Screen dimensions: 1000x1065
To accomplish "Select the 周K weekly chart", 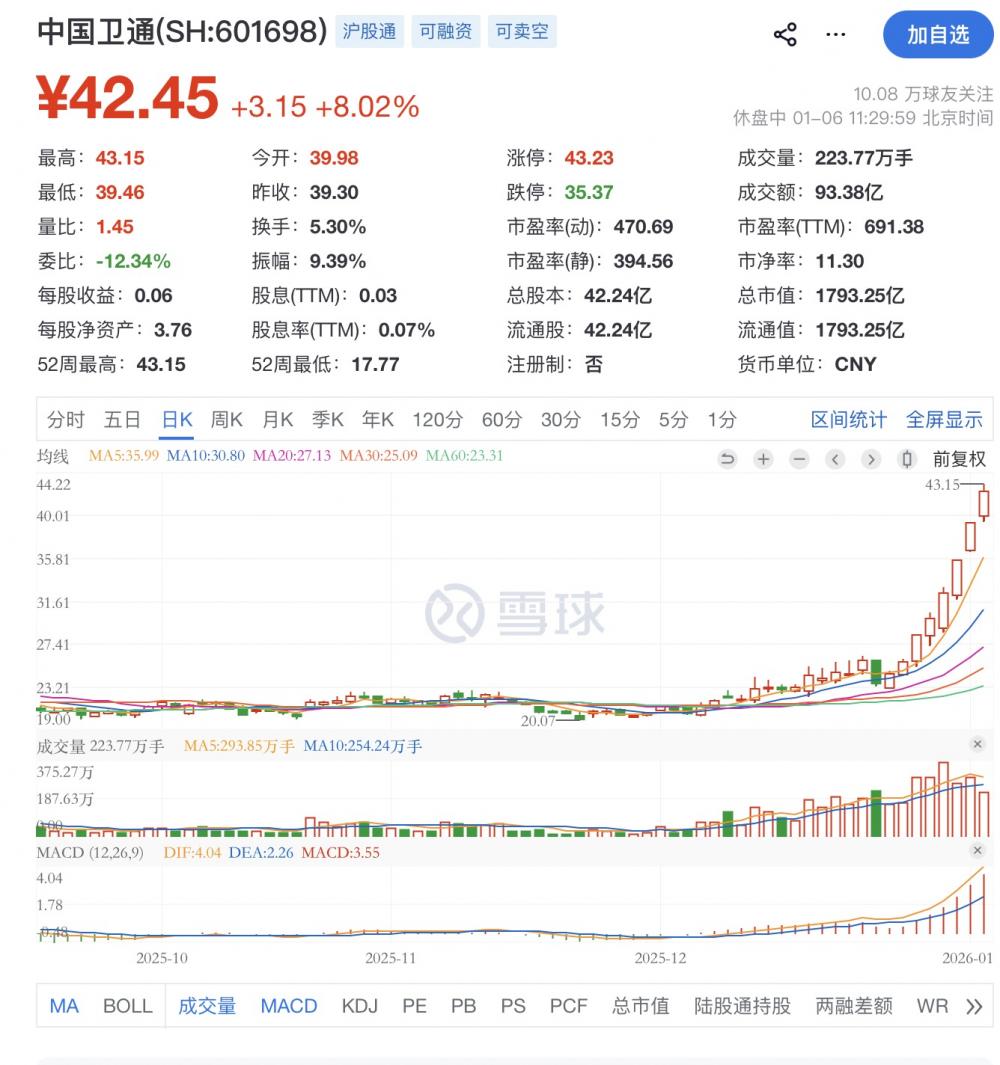I will click(x=227, y=420).
